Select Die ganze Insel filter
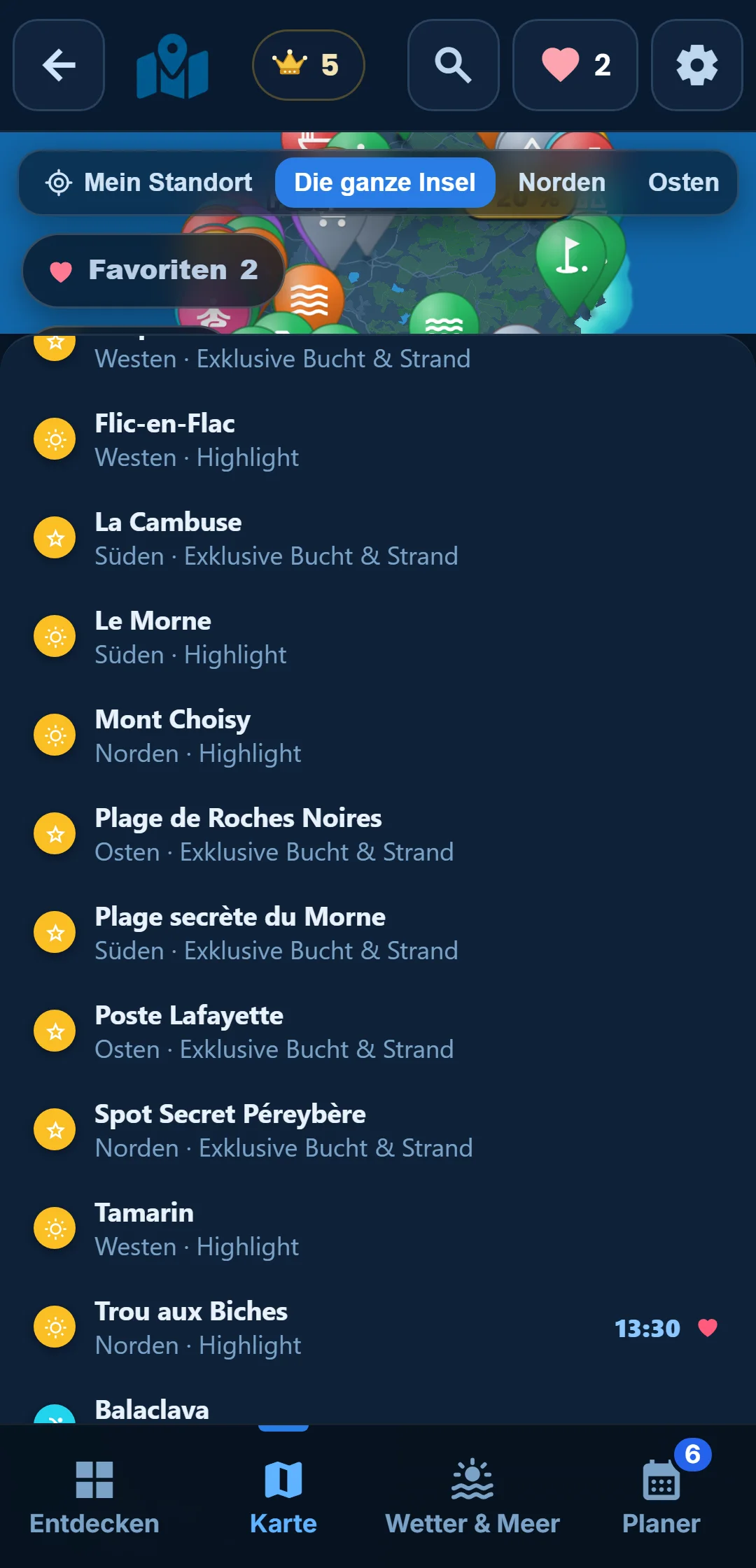Screen dimensions: 756x1568 click(385, 183)
